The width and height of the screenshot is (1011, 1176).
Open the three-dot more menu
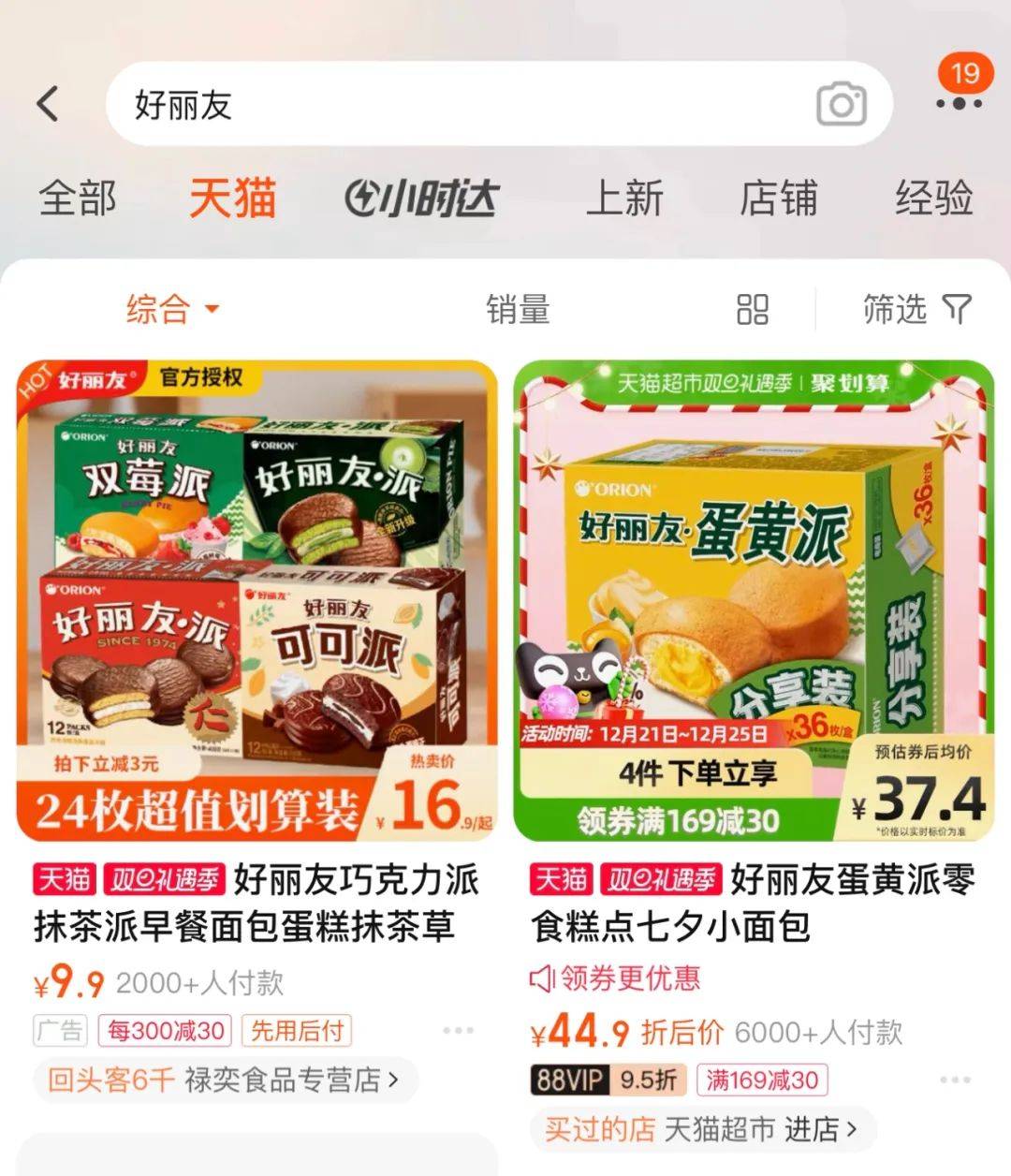[x=959, y=104]
